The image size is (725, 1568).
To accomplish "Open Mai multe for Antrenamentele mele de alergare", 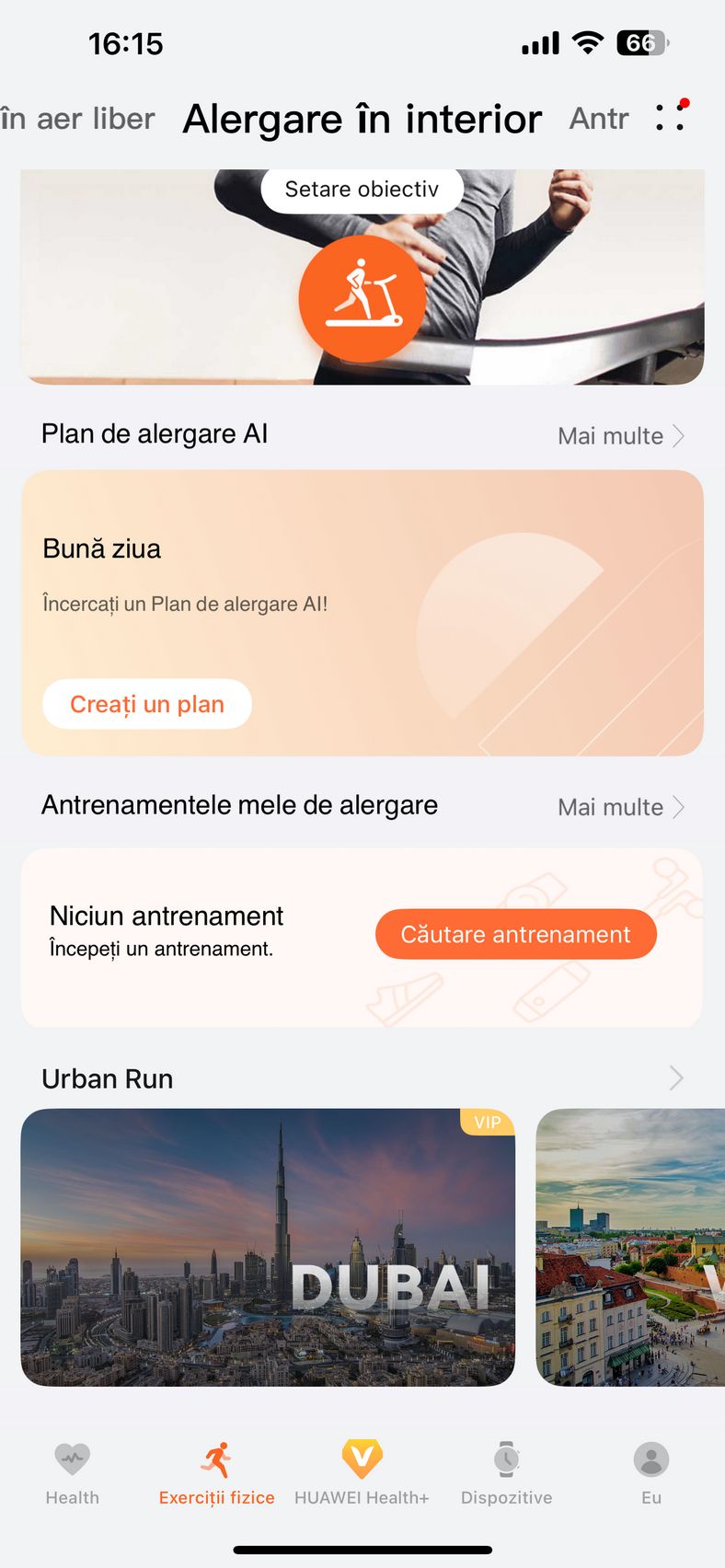I will 621,807.
